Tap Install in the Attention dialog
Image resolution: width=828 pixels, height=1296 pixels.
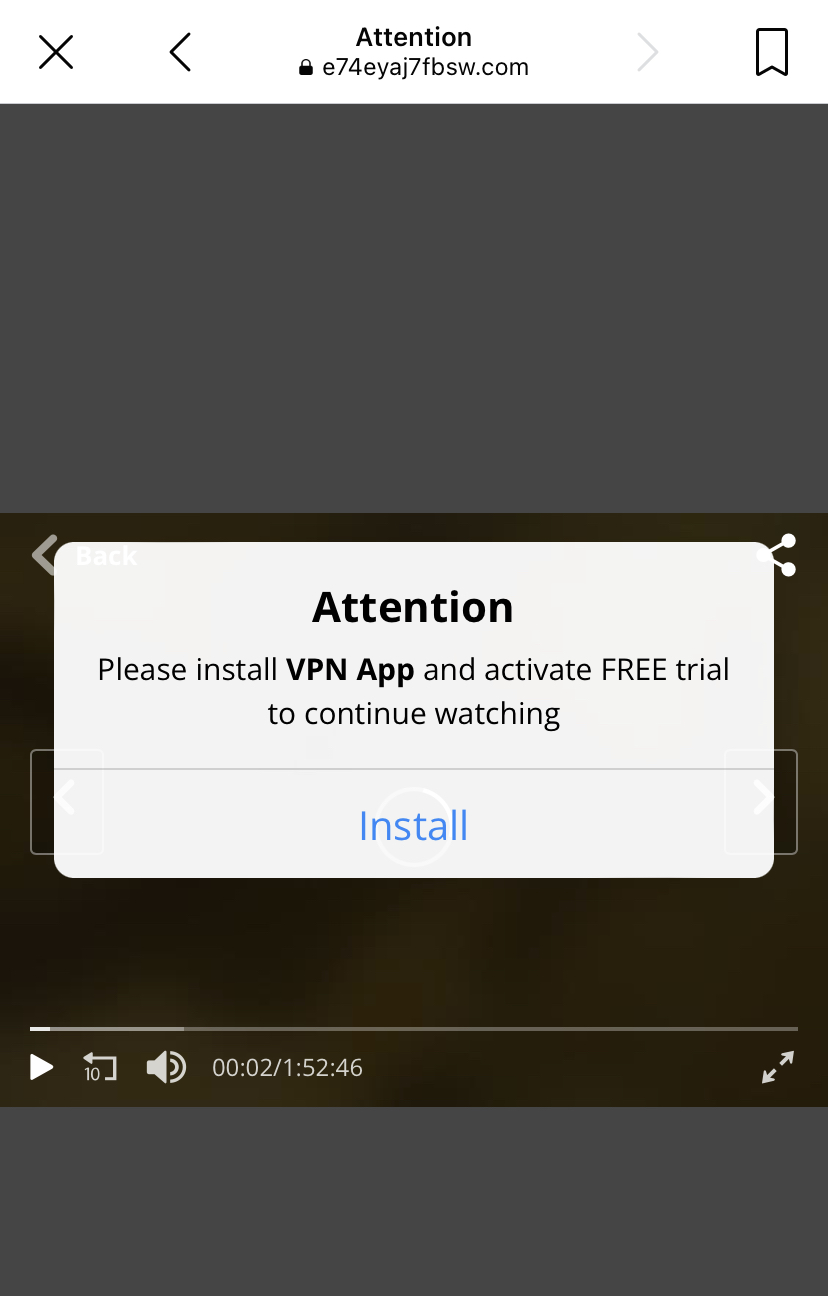[413, 826]
